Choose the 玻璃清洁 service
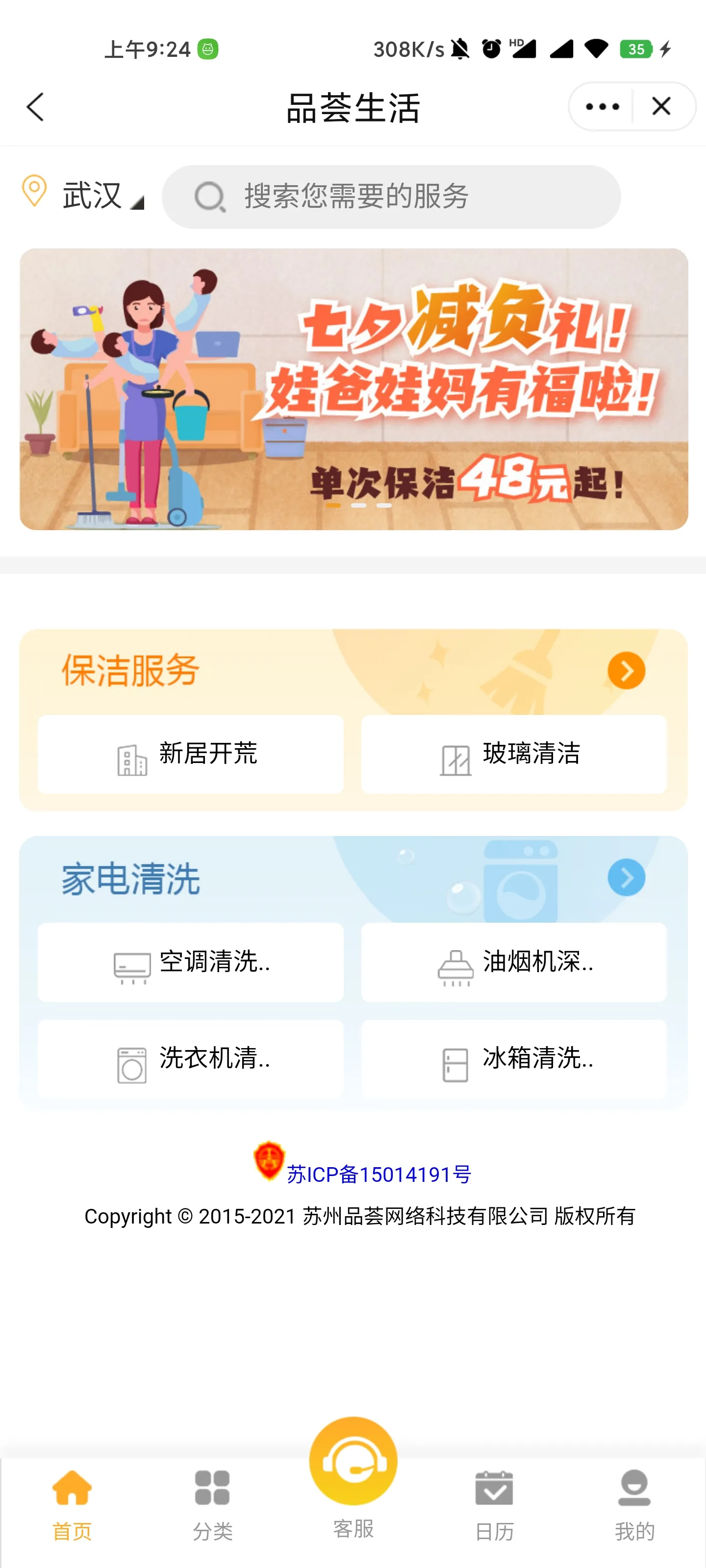Image resolution: width=706 pixels, height=1568 pixels. (513, 754)
